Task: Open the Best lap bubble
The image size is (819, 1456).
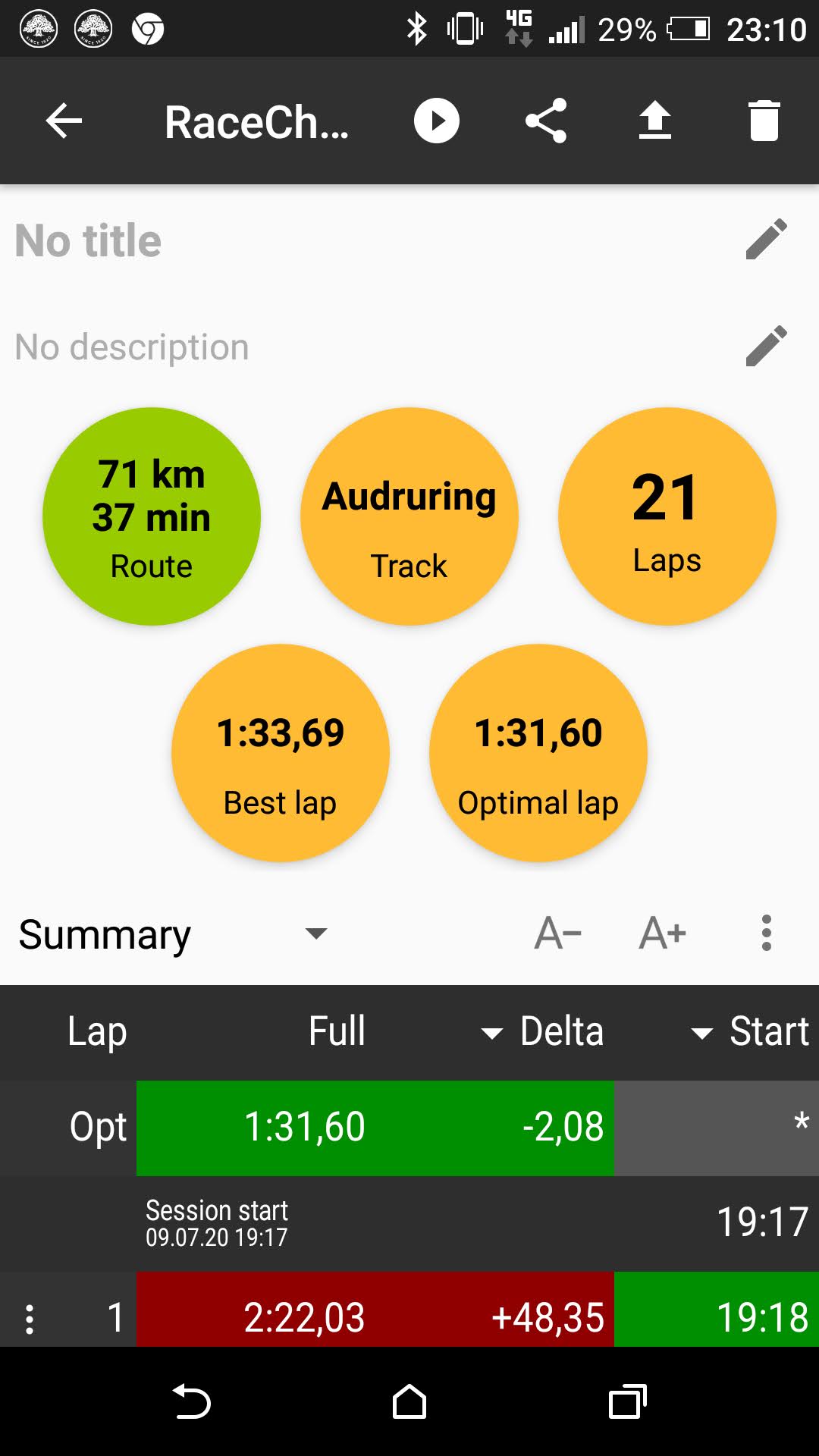Action: coord(281,753)
